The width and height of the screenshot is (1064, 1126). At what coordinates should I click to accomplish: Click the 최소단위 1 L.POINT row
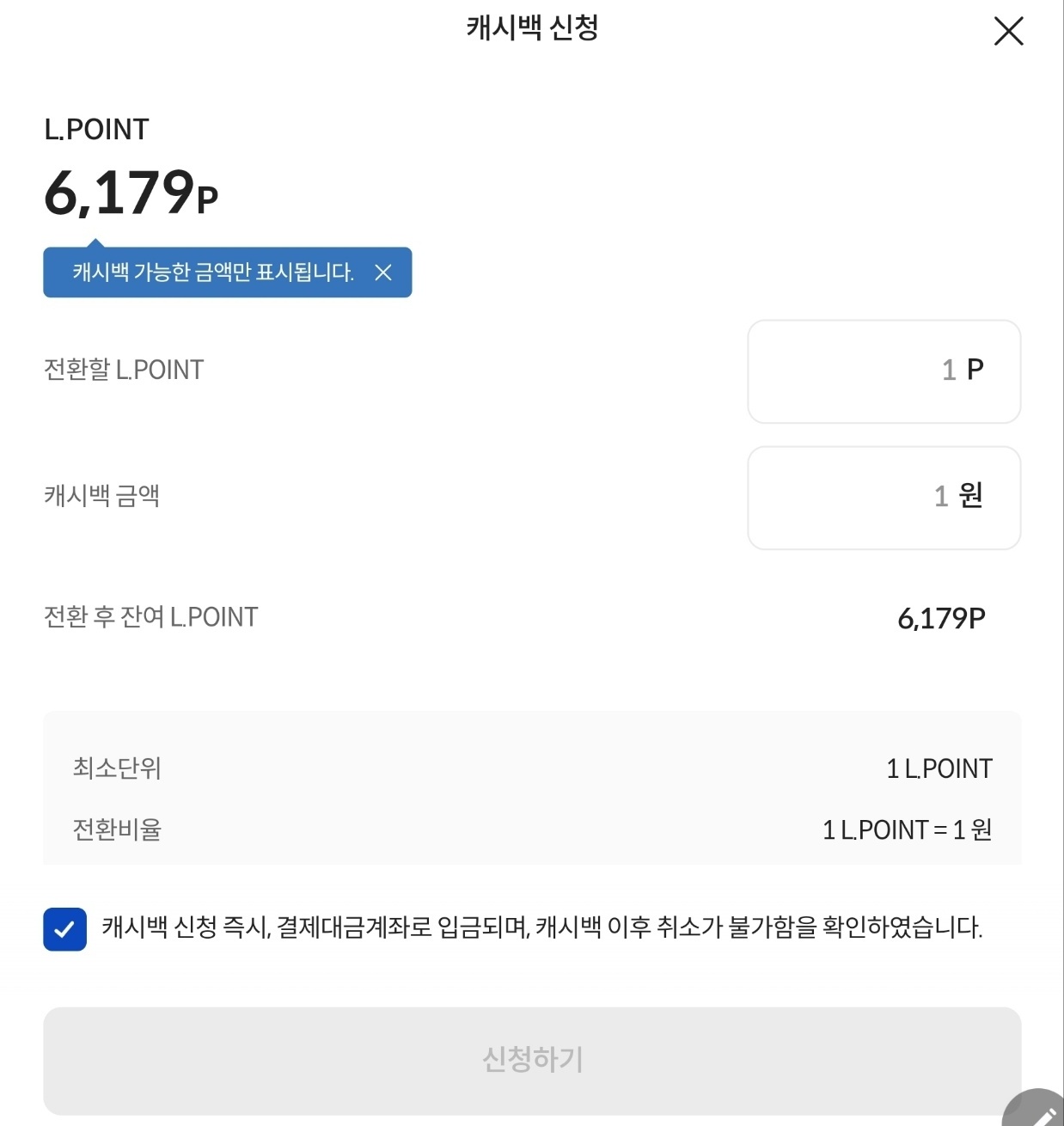pos(531,768)
